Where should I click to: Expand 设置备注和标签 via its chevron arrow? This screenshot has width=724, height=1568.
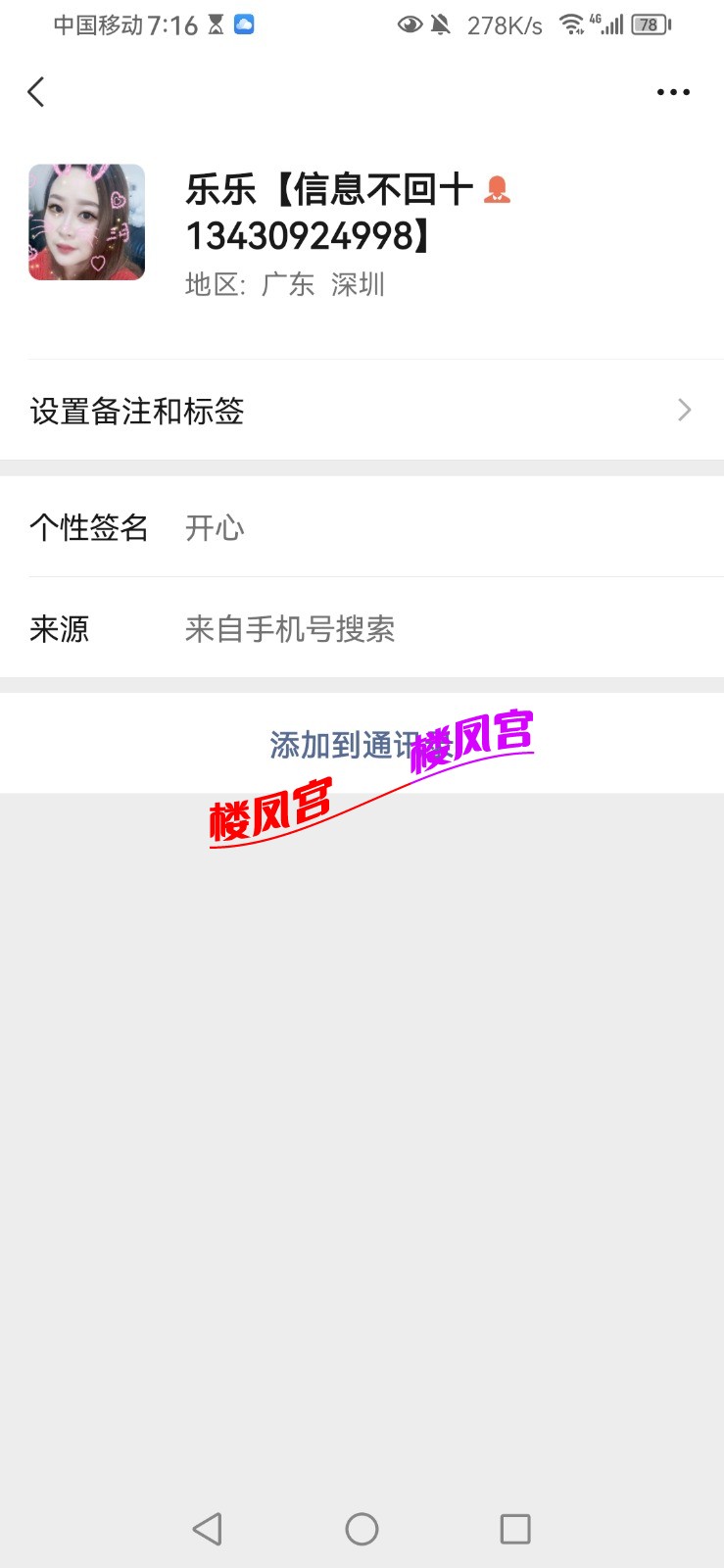[684, 410]
